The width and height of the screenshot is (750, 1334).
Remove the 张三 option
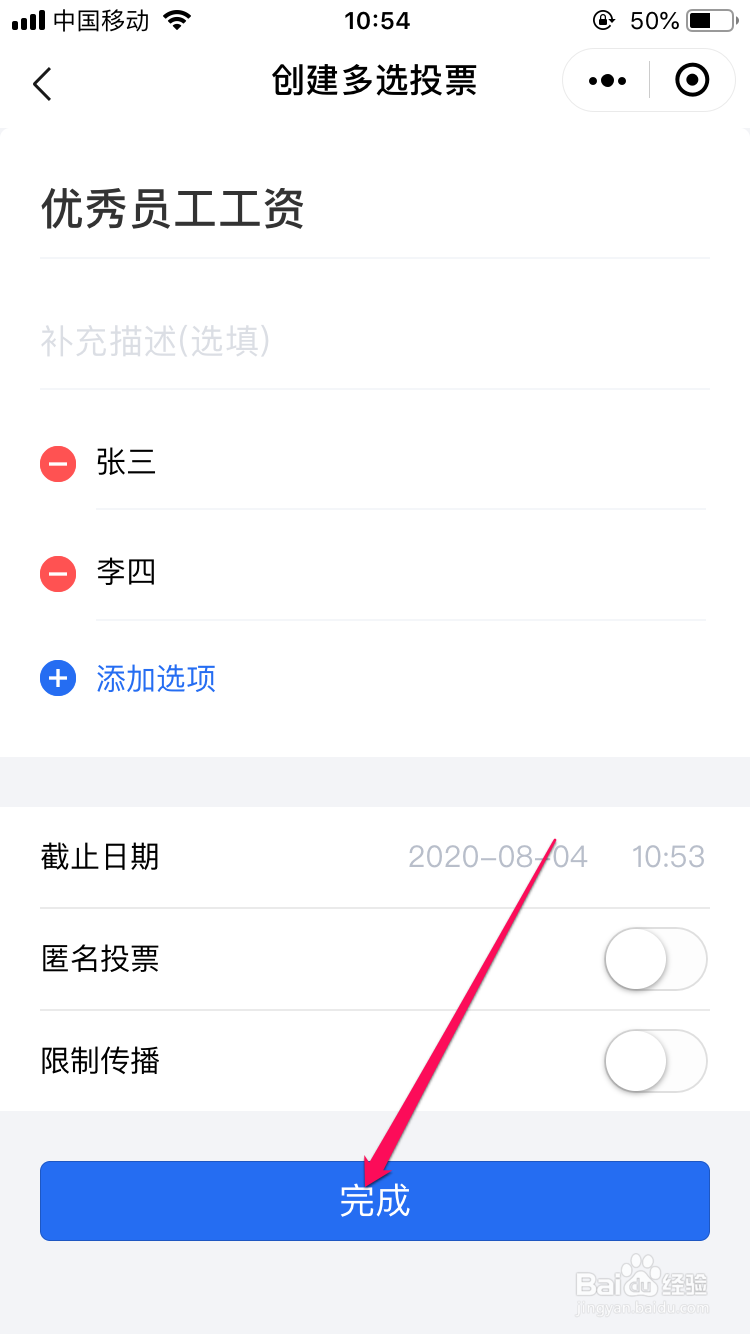coord(58,463)
